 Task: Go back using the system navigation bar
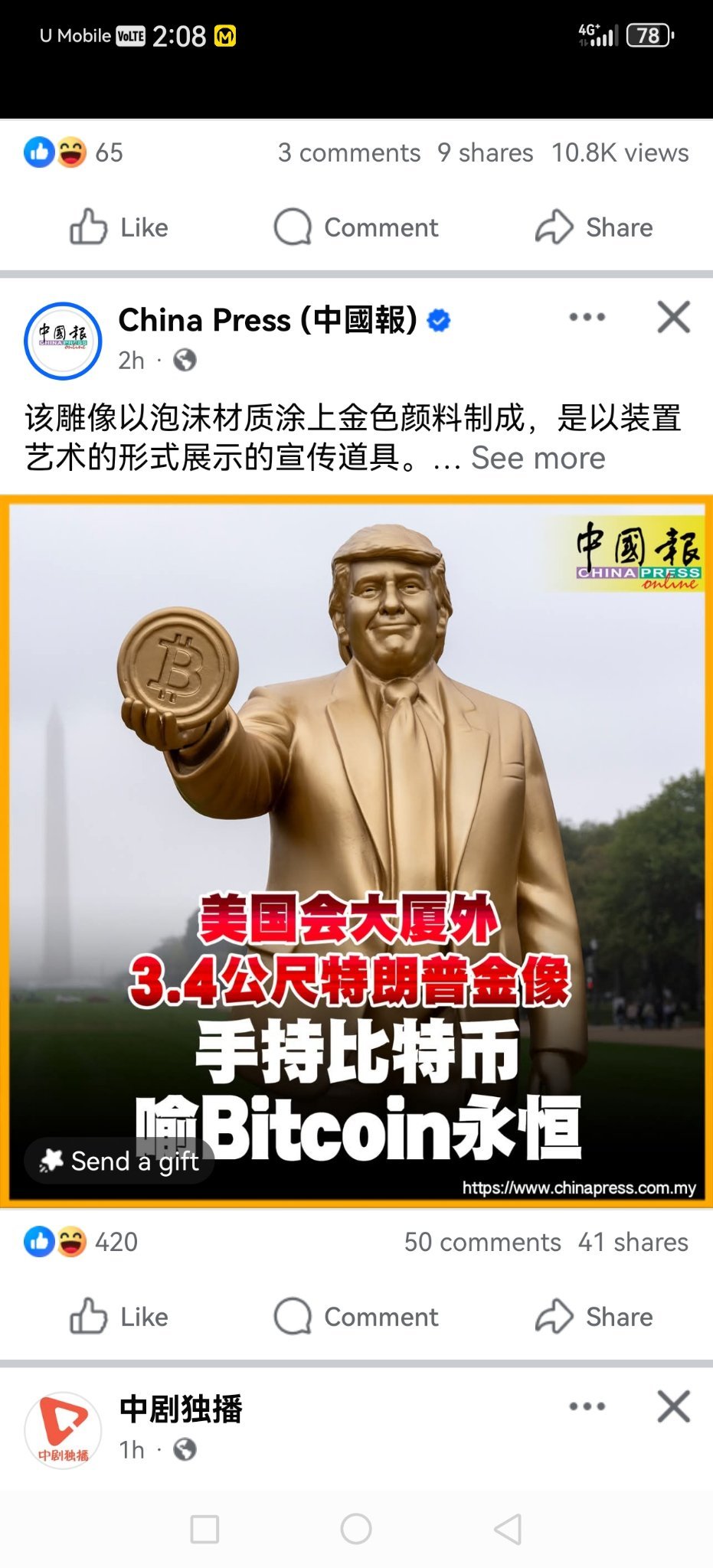click(508, 1529)
